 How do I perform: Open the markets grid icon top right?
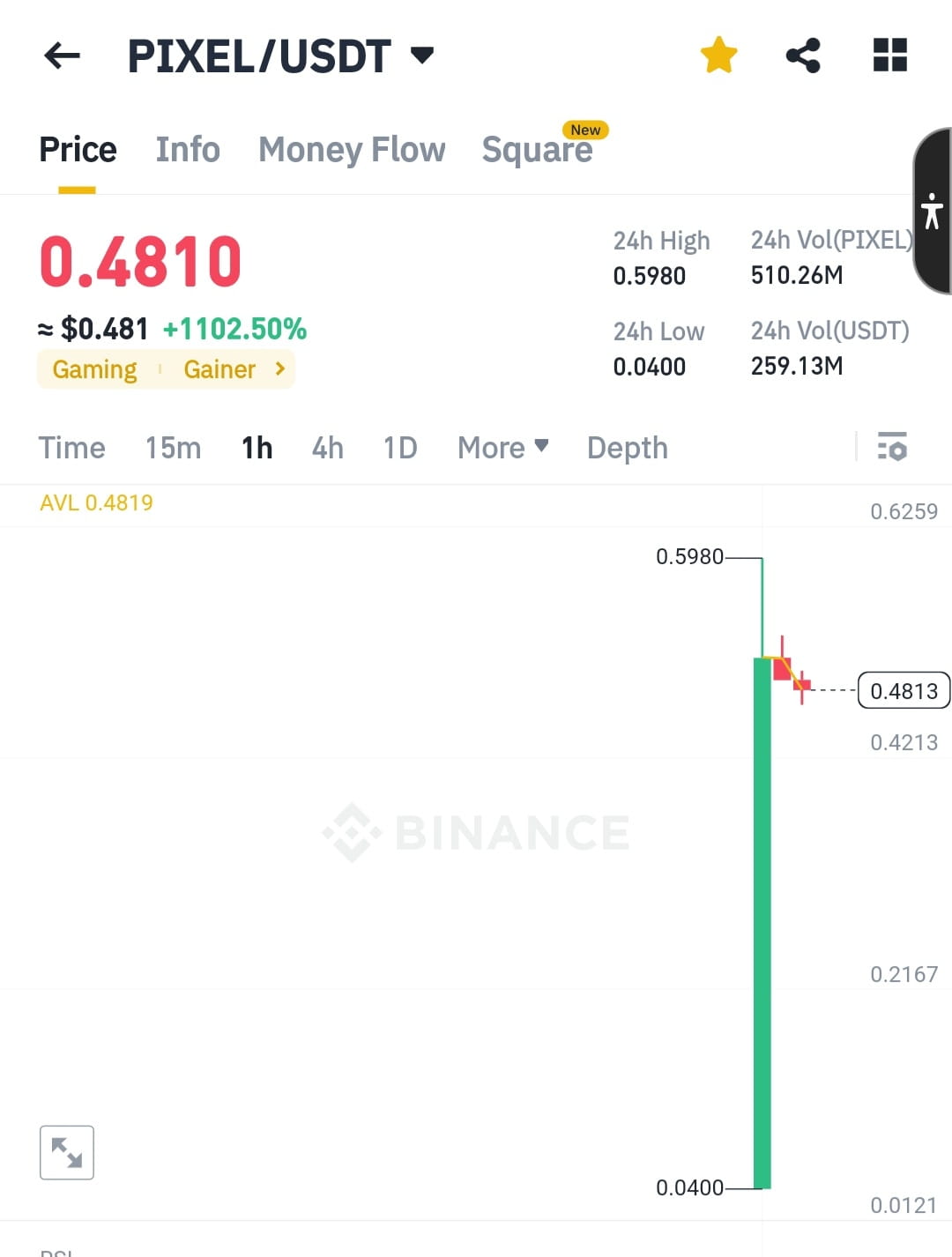[889, 54]
